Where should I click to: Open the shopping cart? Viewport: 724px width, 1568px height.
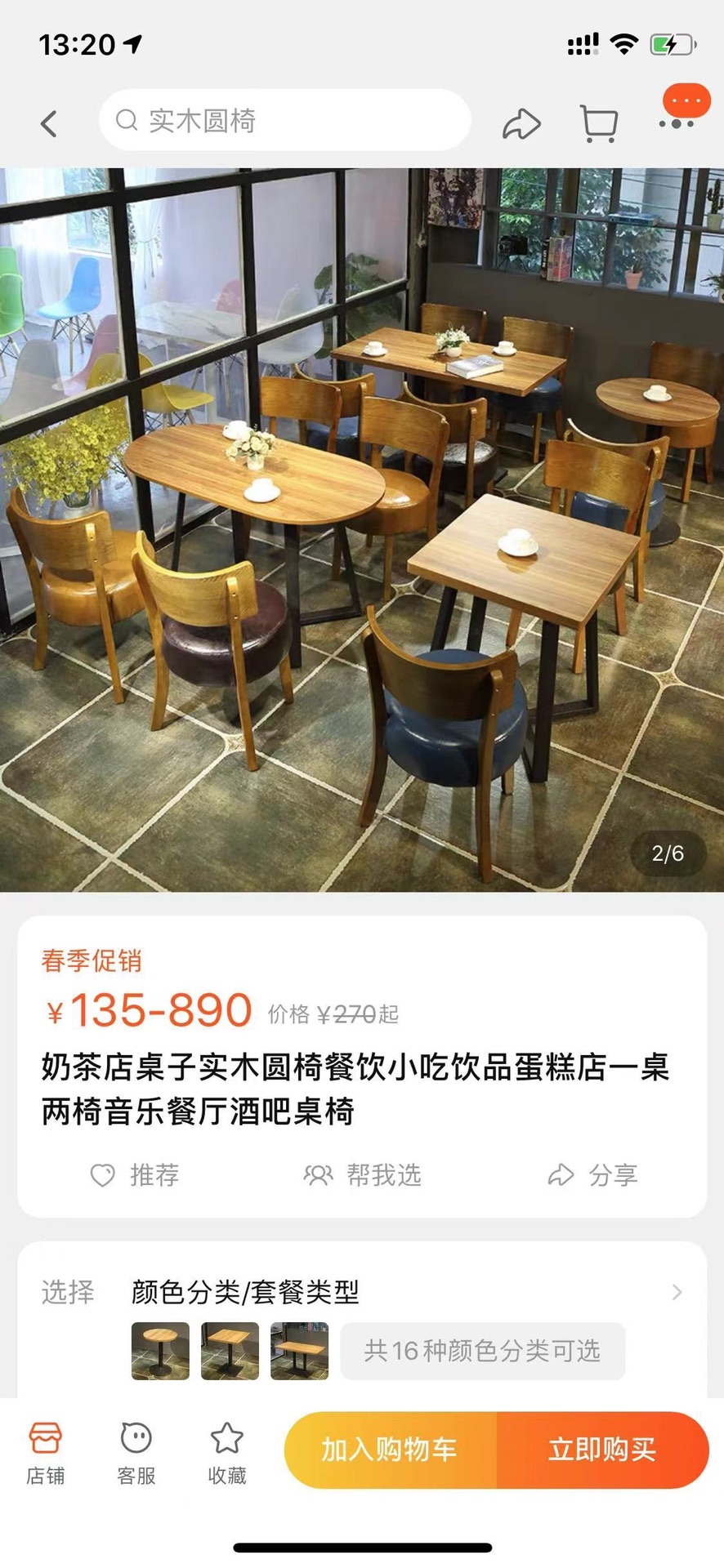point(598,123)
